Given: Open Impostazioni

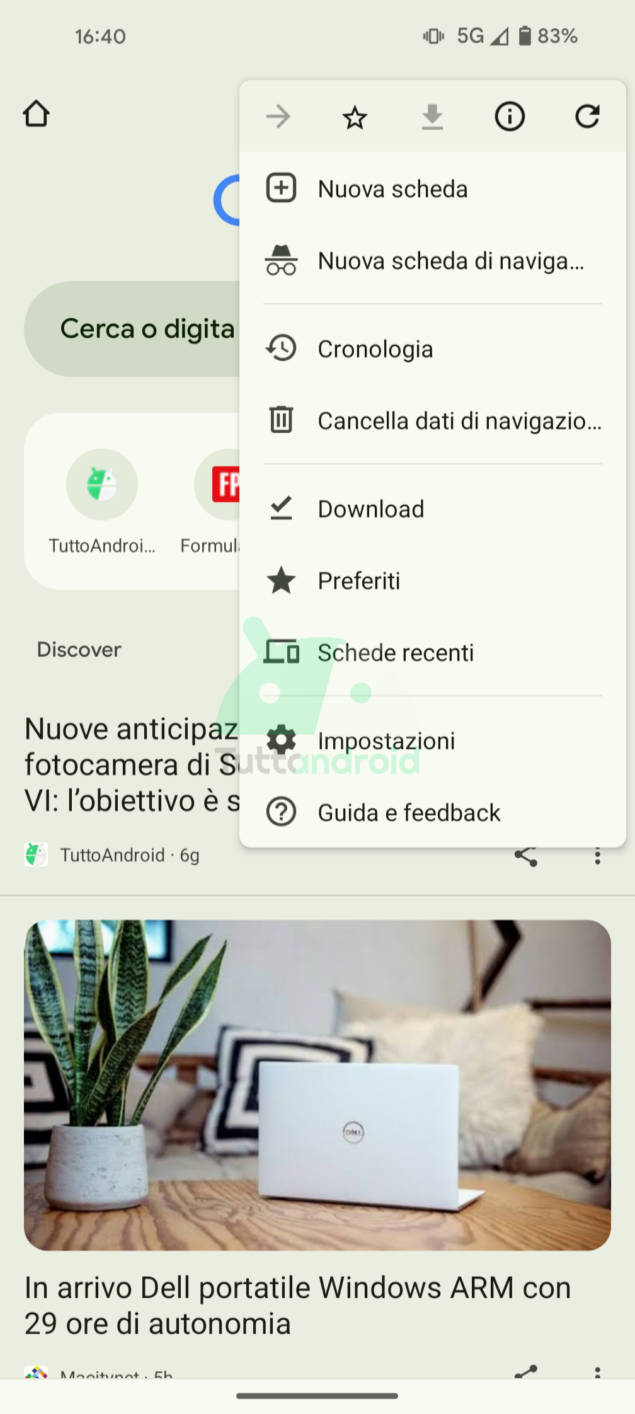Looking at the screenshot, I should click(x=386, y=741).
